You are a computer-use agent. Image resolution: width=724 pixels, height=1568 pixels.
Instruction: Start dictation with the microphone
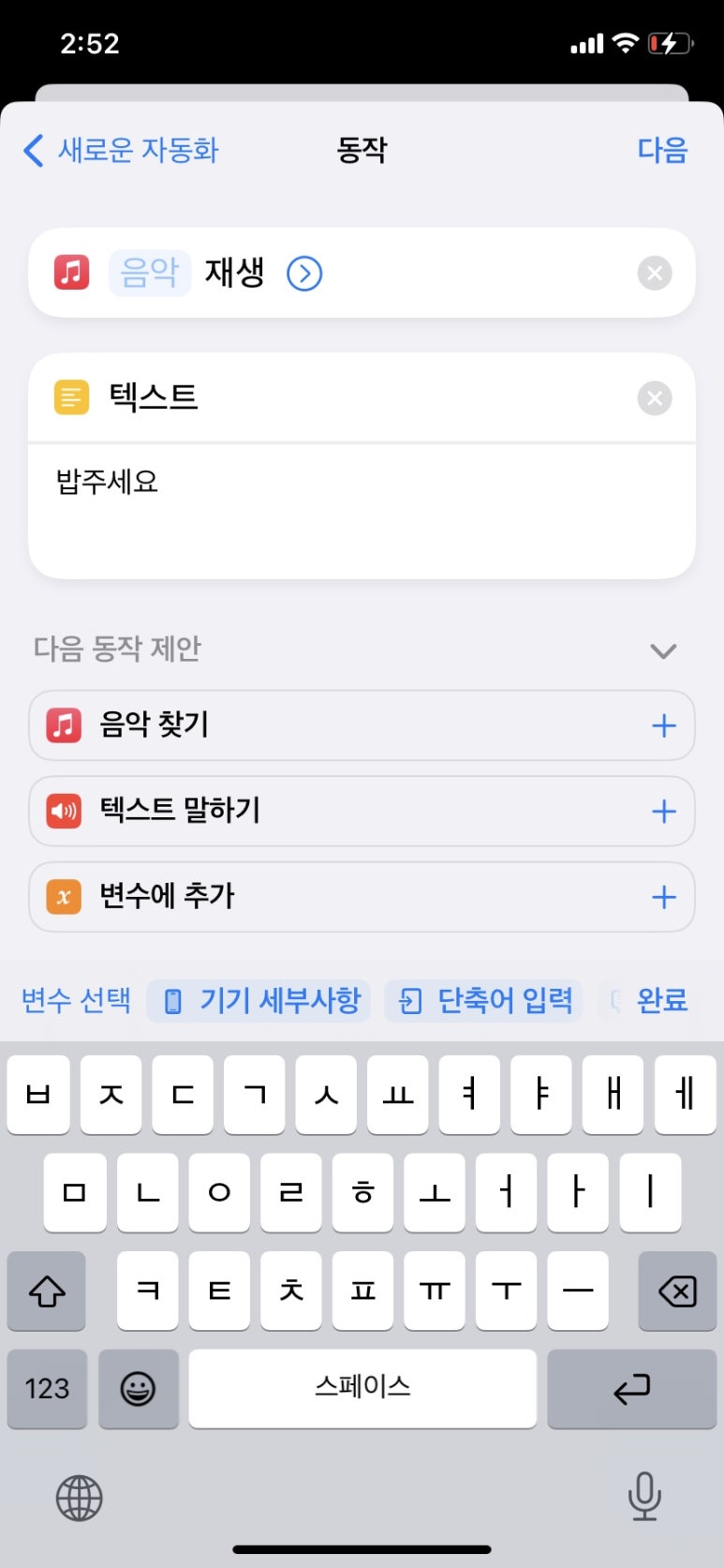[643, 1497]
